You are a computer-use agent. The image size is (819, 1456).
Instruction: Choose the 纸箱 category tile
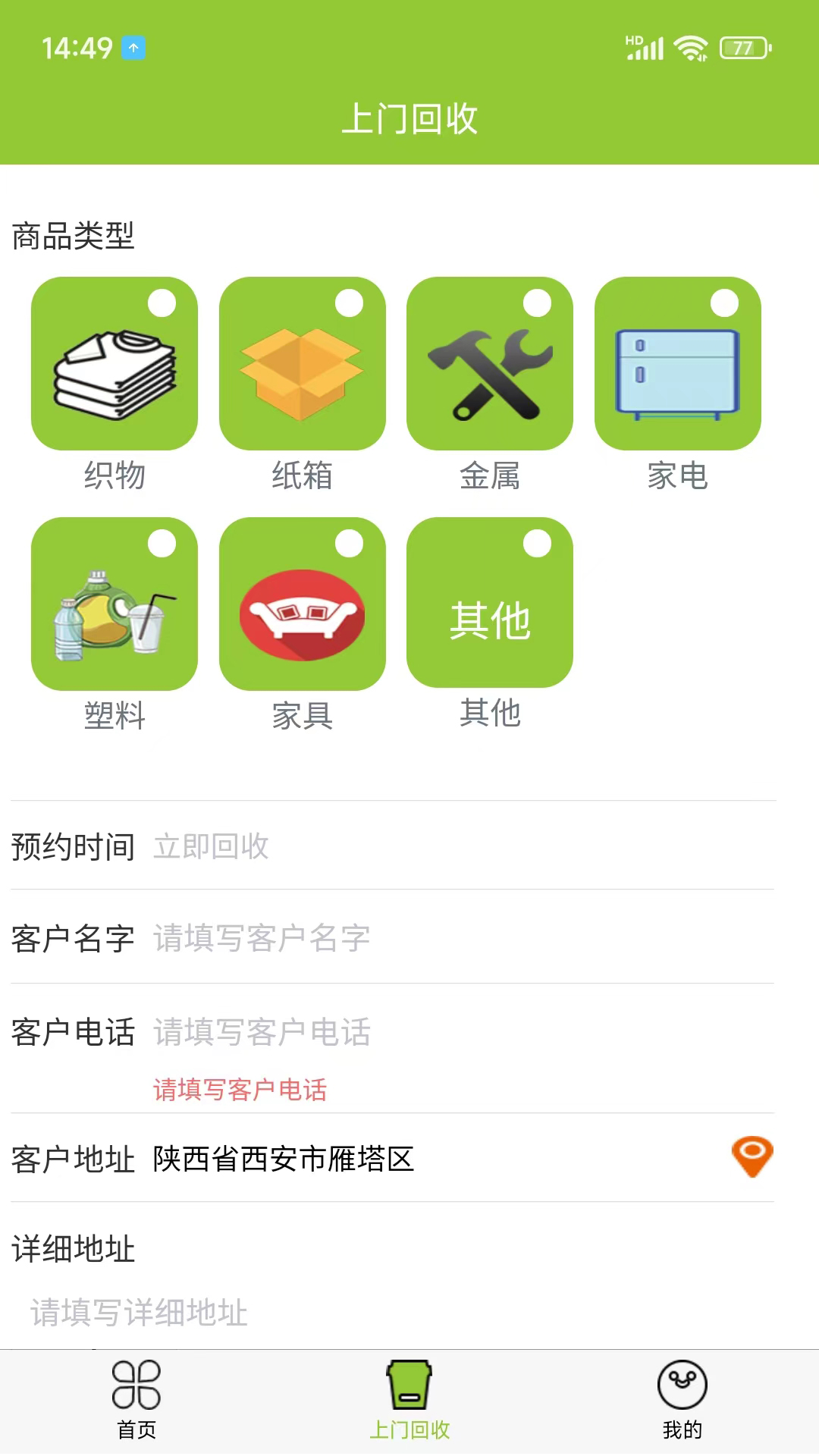click(x=303, y=363)
